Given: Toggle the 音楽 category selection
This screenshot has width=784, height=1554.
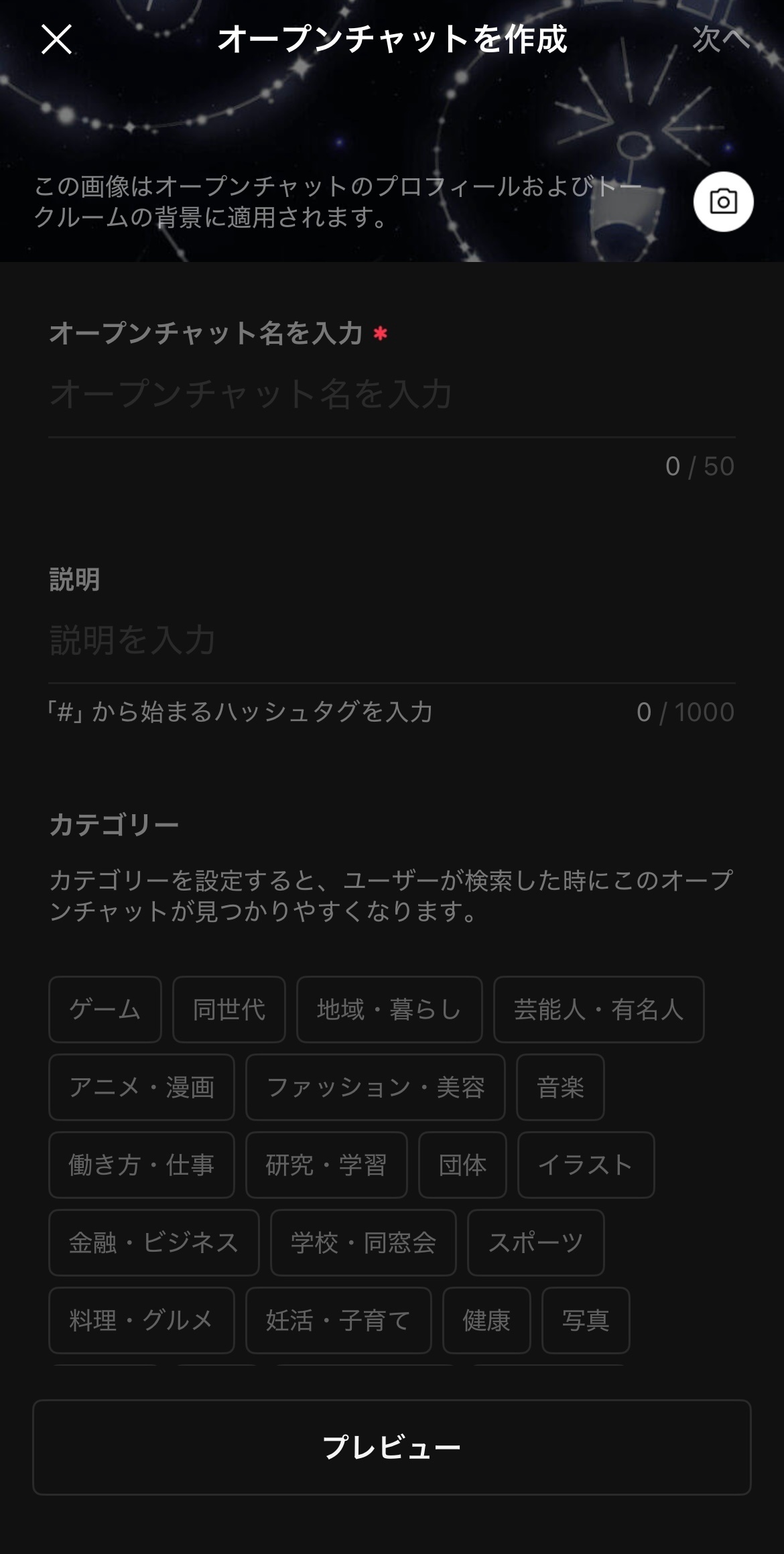Looking at the screenshot, I should click(561, 1088).
